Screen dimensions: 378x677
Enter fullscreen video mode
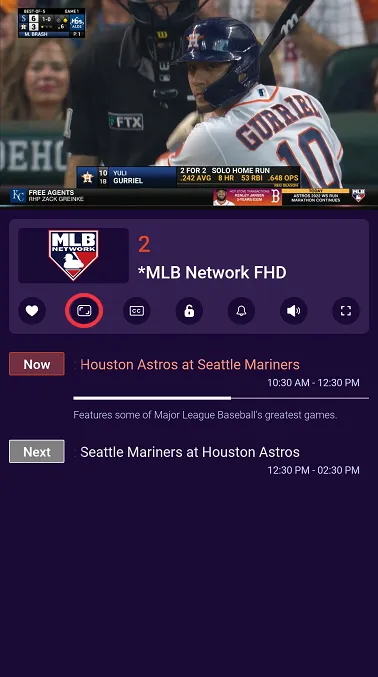point(346,311)
